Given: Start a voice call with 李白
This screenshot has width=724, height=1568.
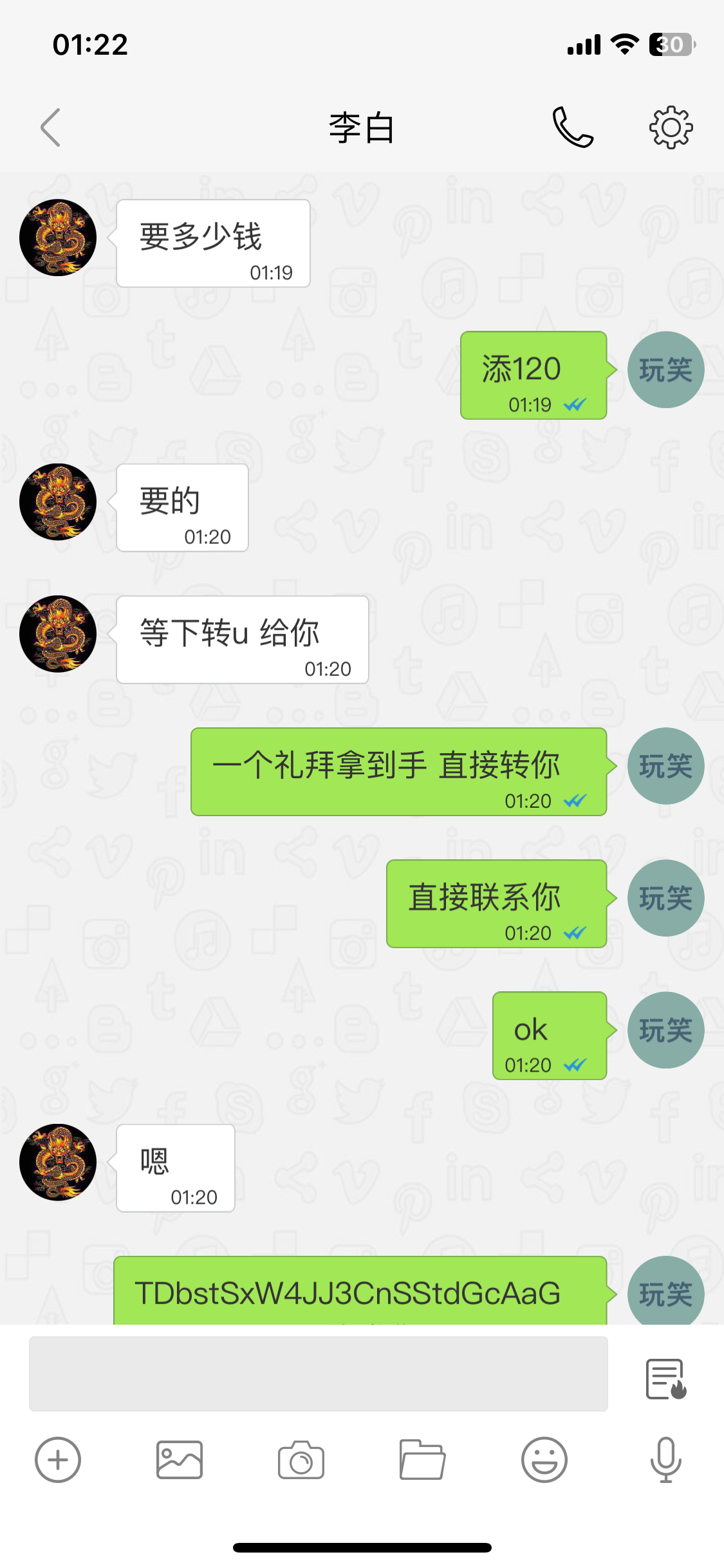Looking at the screenshot, I should tap(572, 127).
